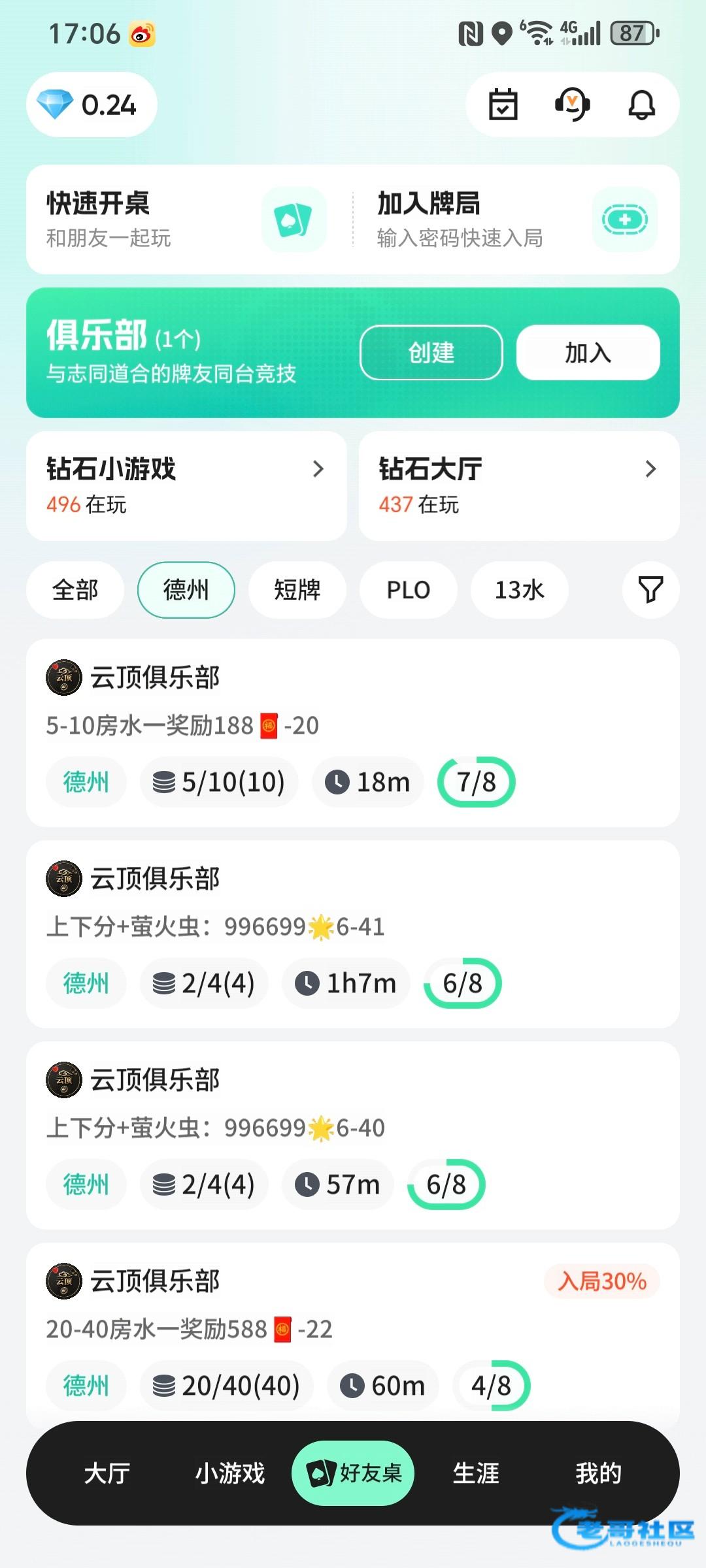
Task: Select the 13水 filter chip
Action: tap(520, 590)
